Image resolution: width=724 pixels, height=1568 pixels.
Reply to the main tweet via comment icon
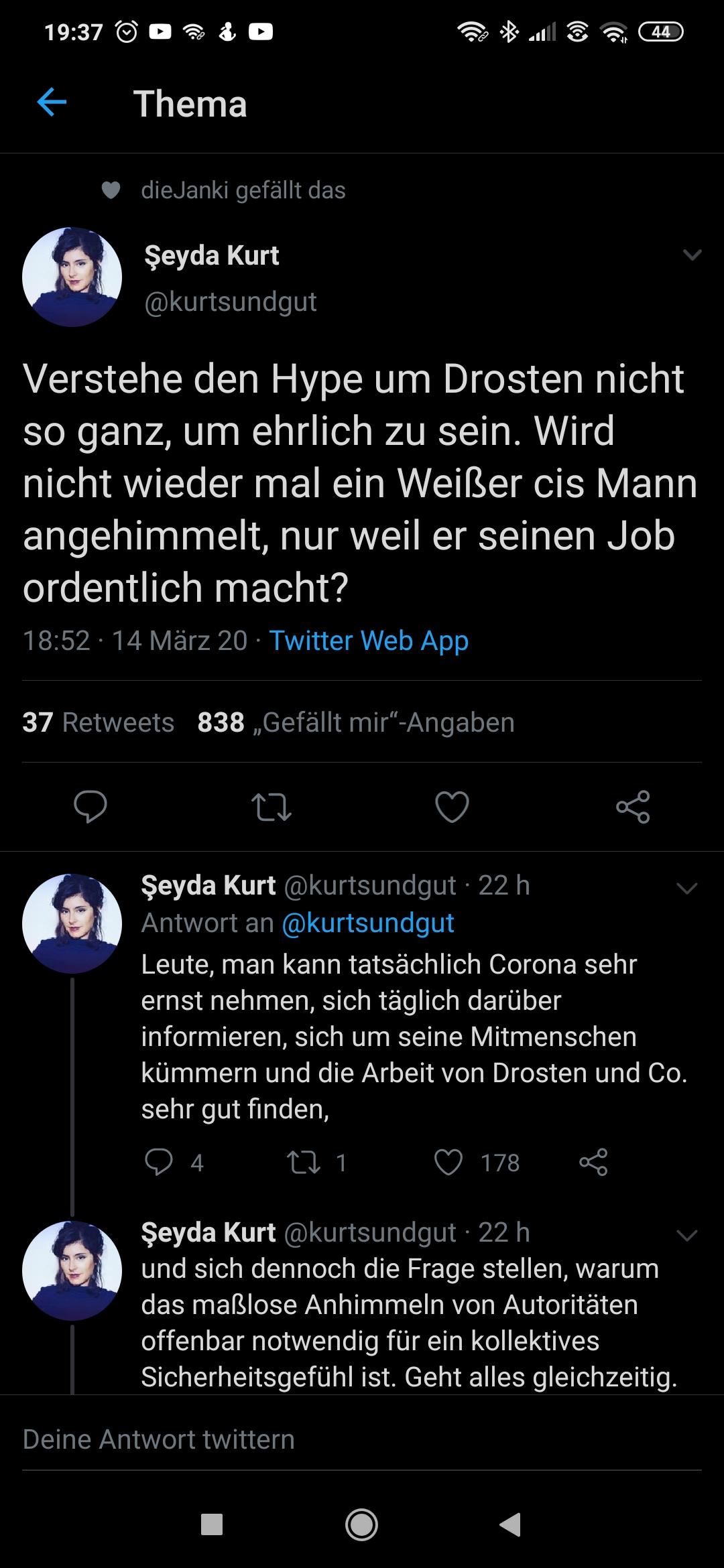tap(90, 806)
